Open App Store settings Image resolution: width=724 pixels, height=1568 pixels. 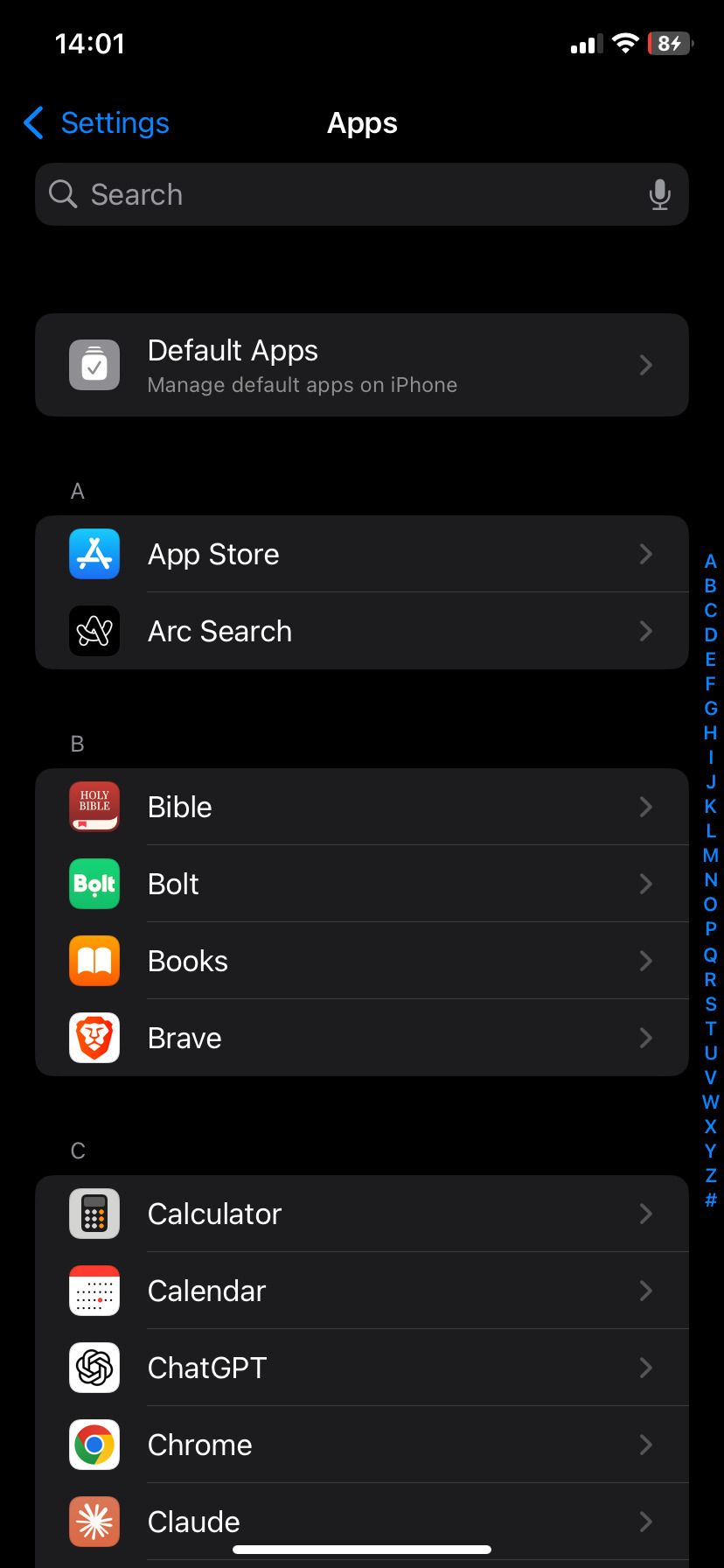(x=362, y=554)
